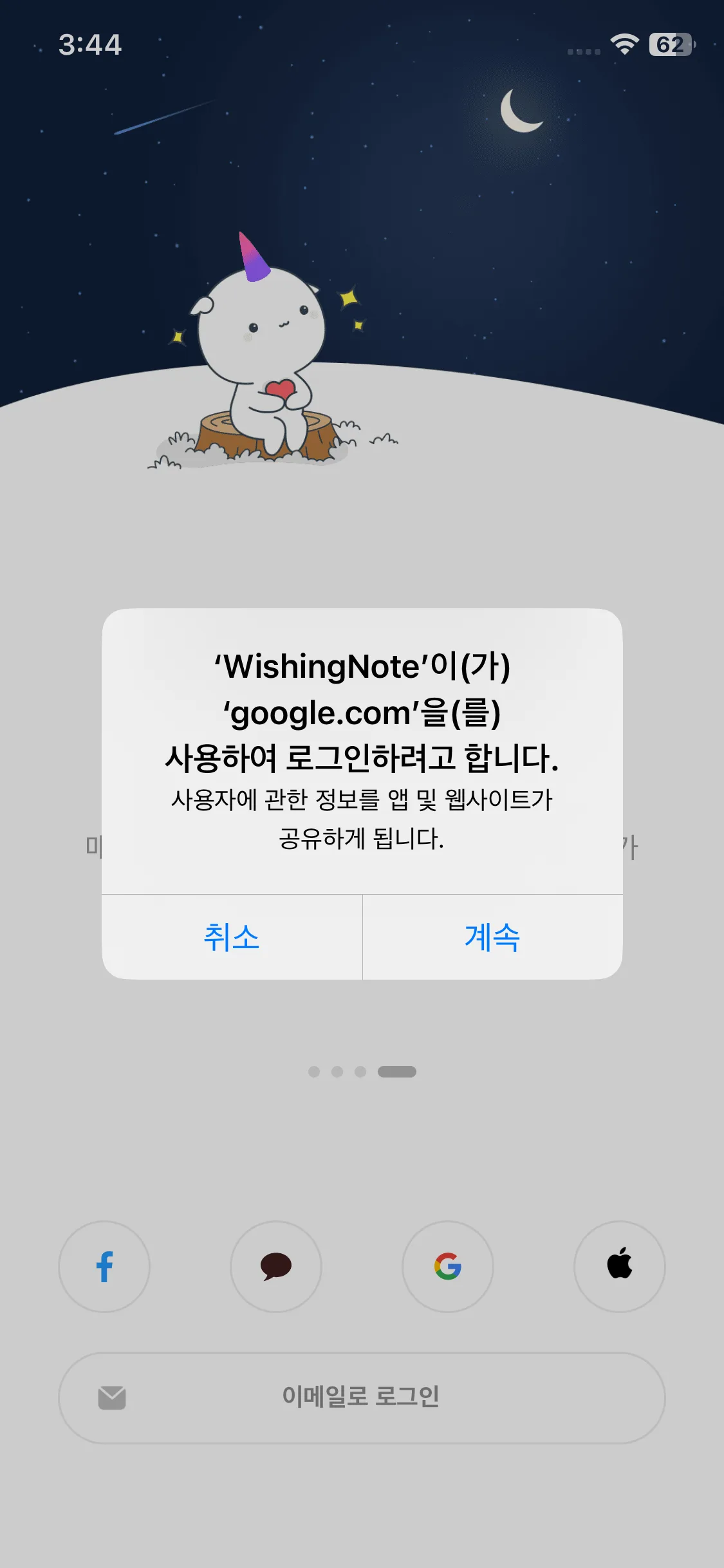The image size is (724, 1568).
Task: Select the KakaoTalk login icon
Action: [x=275, y=1267]
